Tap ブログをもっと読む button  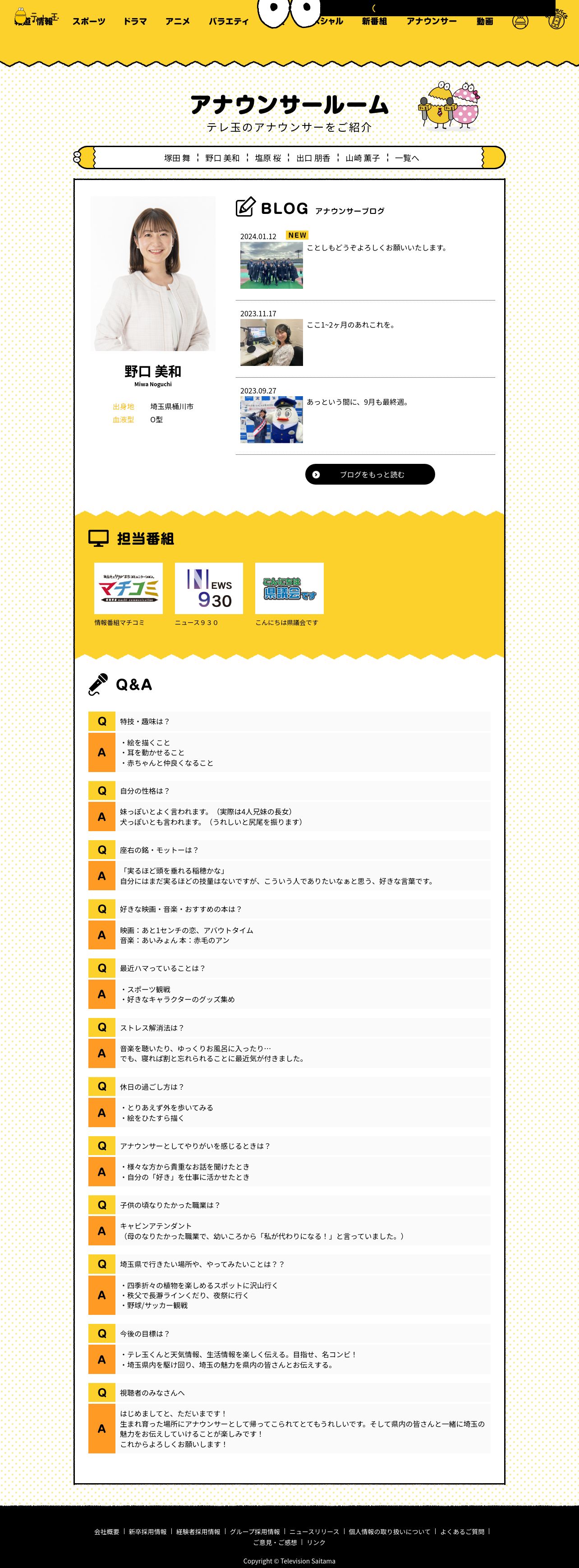[370, 474]
